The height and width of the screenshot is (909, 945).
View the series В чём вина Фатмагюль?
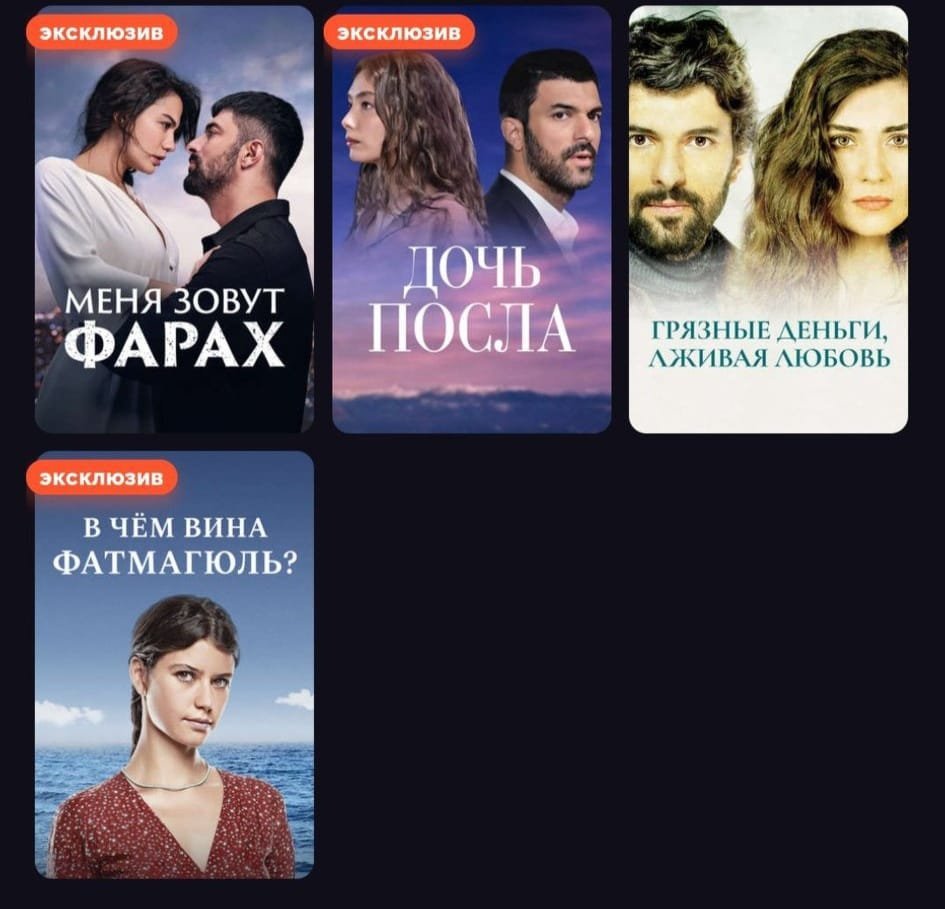pos(174,665)
